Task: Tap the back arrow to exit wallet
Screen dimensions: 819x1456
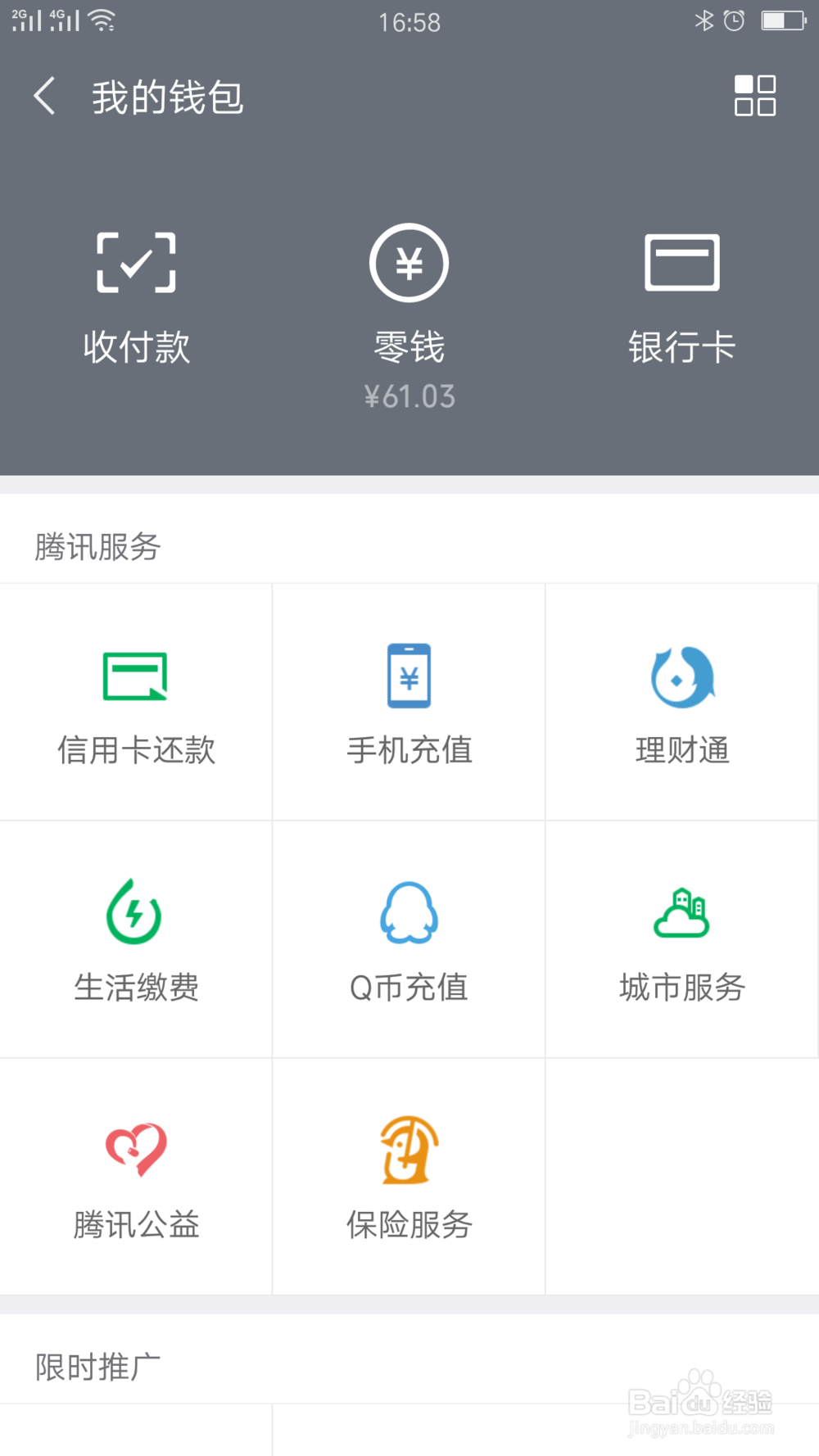Action: (x=44, y=96)
